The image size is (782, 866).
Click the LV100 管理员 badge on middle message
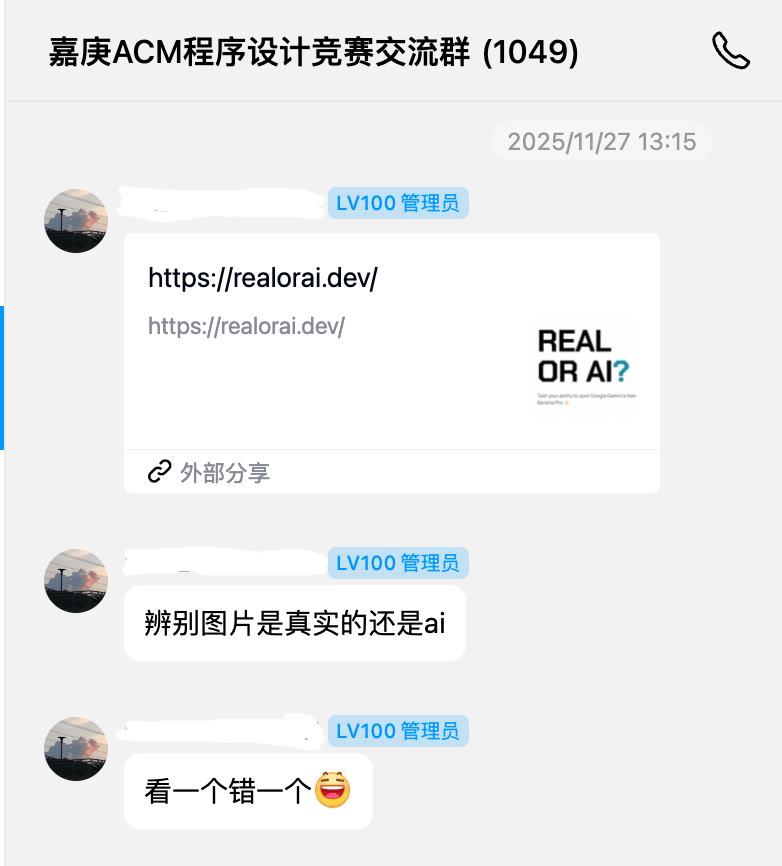click(399, 563)
